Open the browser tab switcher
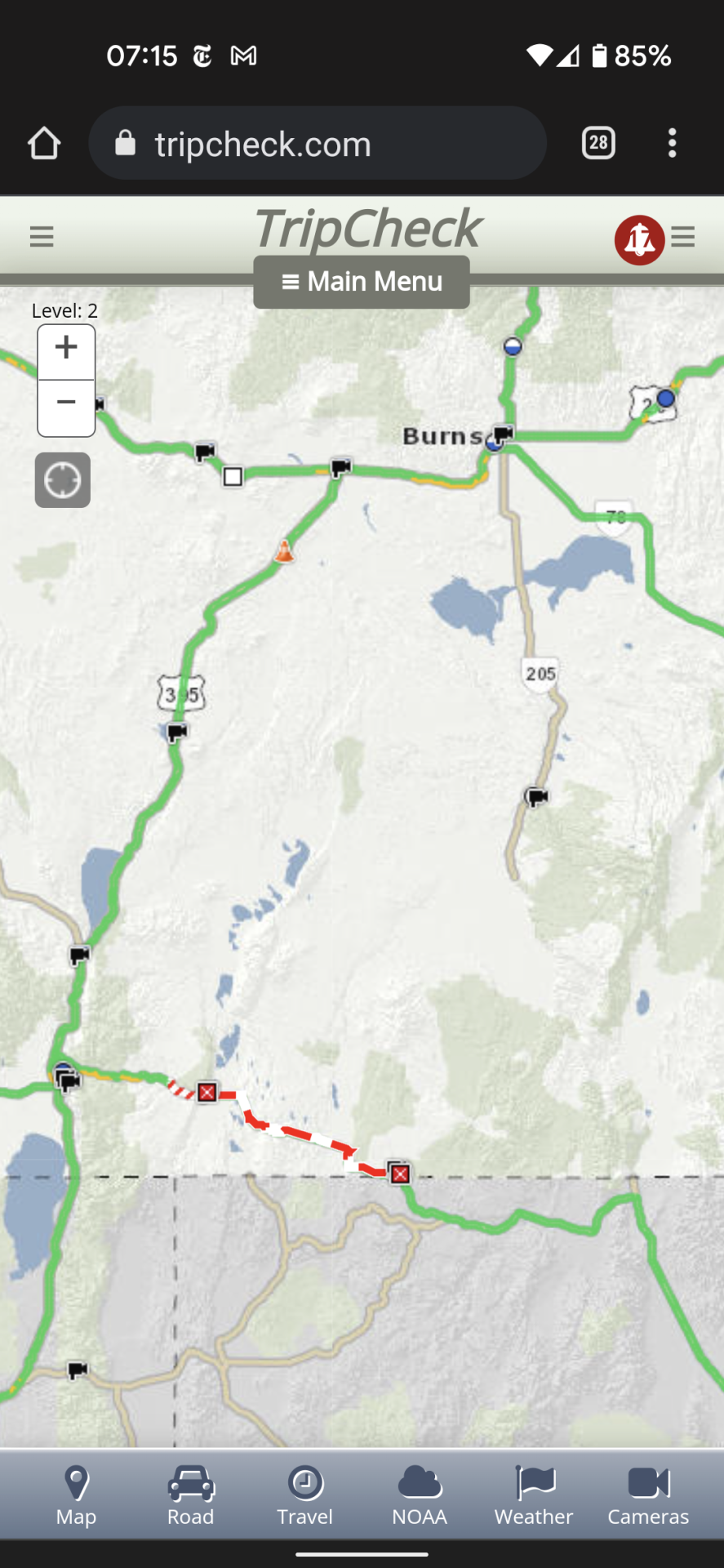 pos(598,144)
